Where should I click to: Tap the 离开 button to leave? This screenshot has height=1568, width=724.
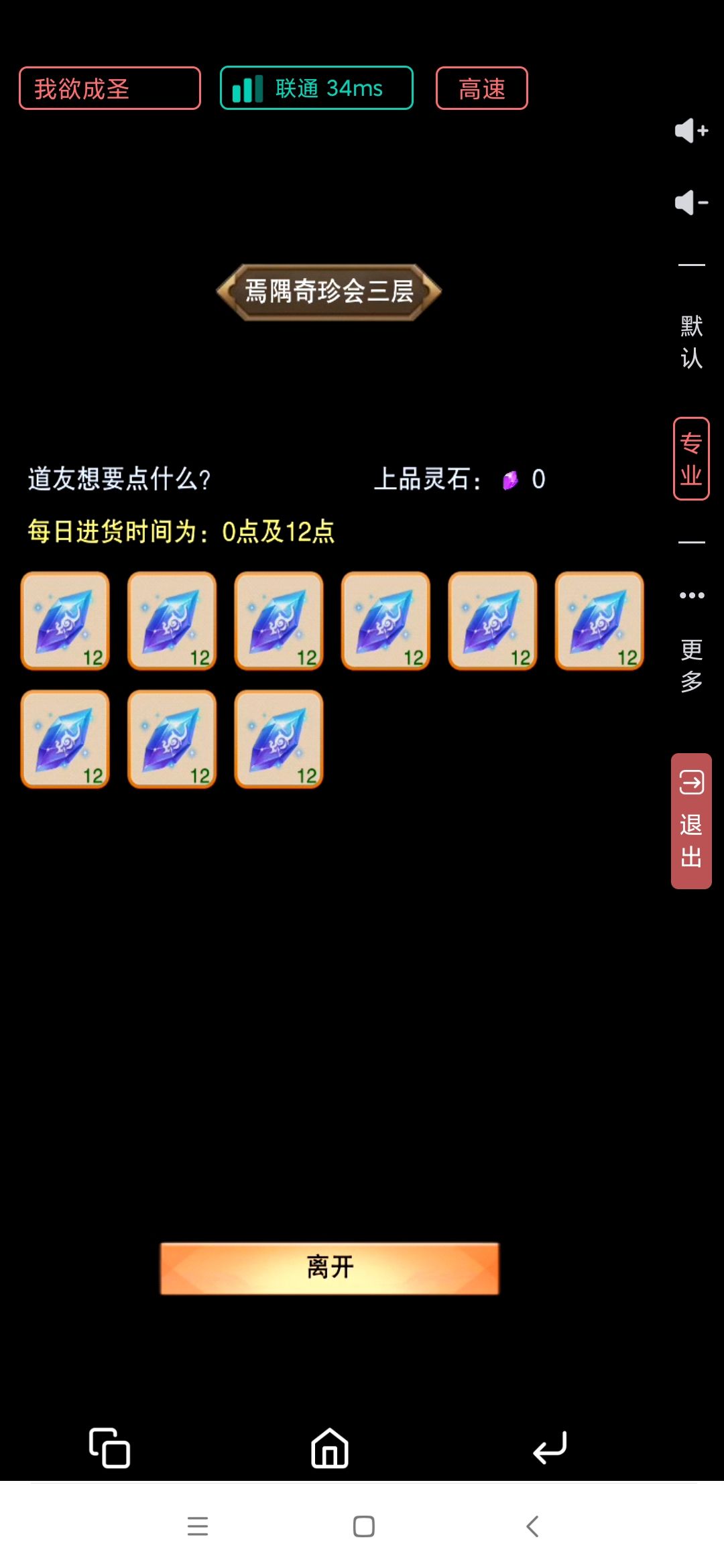point(329,1268)
